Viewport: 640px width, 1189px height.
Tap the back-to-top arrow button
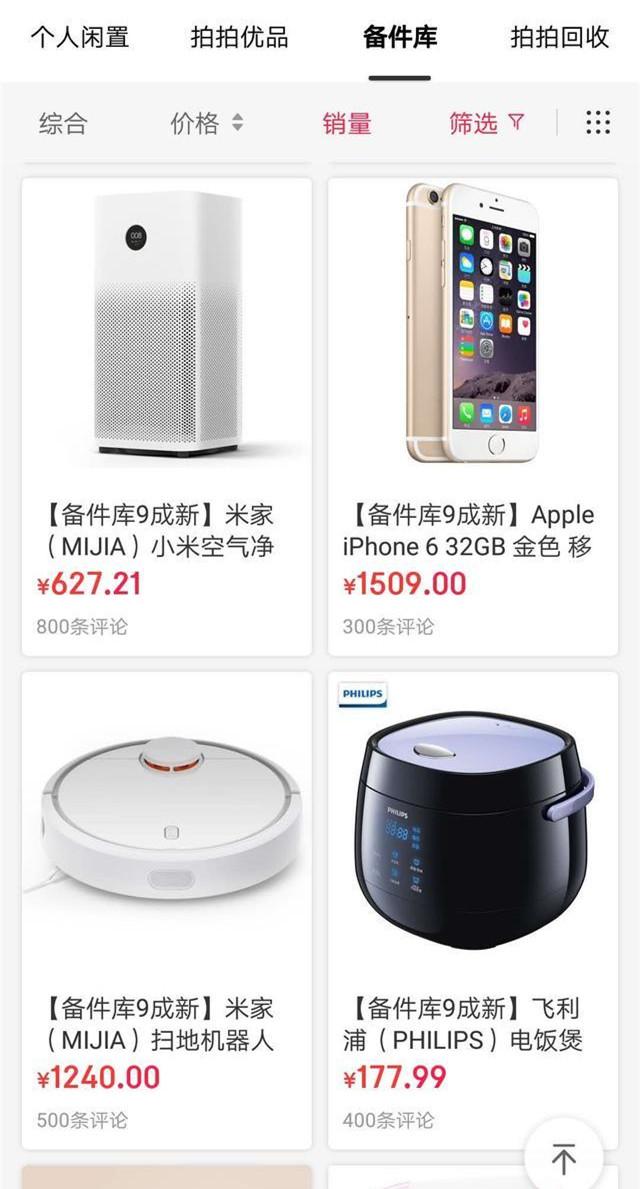tap(564, 1160)
